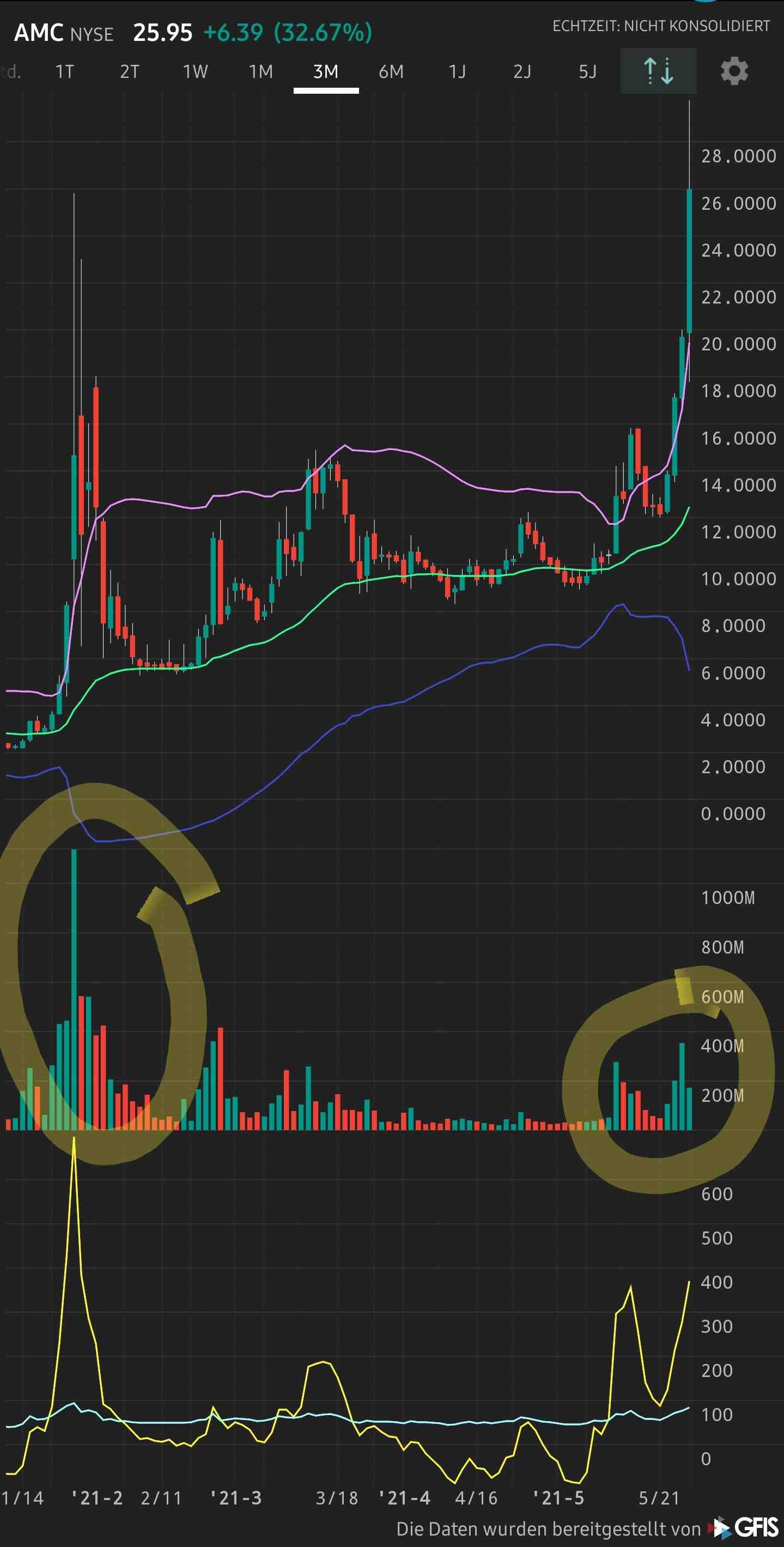Select the 2J two-year timeframe

(x=521, y=71)
